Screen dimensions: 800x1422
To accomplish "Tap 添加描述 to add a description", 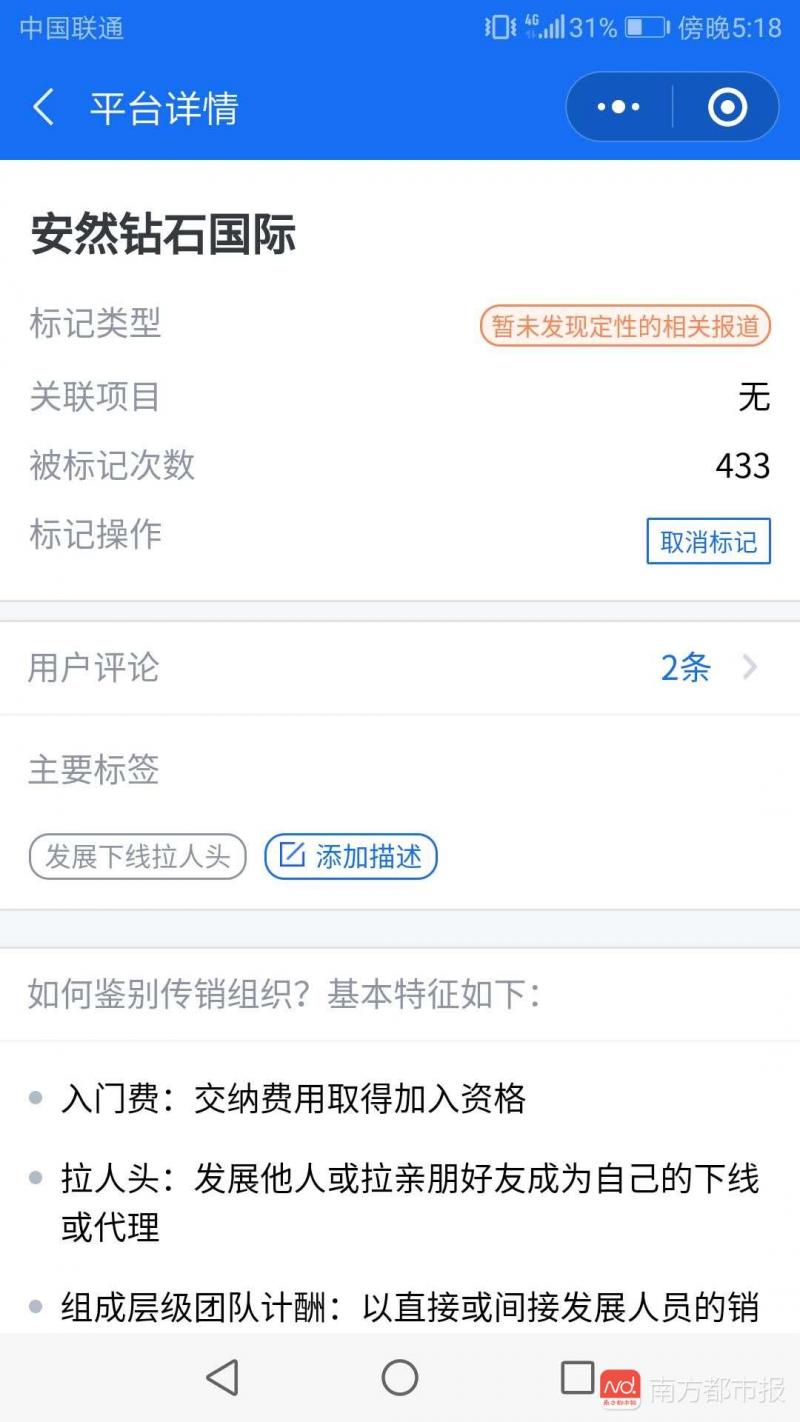I will (x=351, y=857).
